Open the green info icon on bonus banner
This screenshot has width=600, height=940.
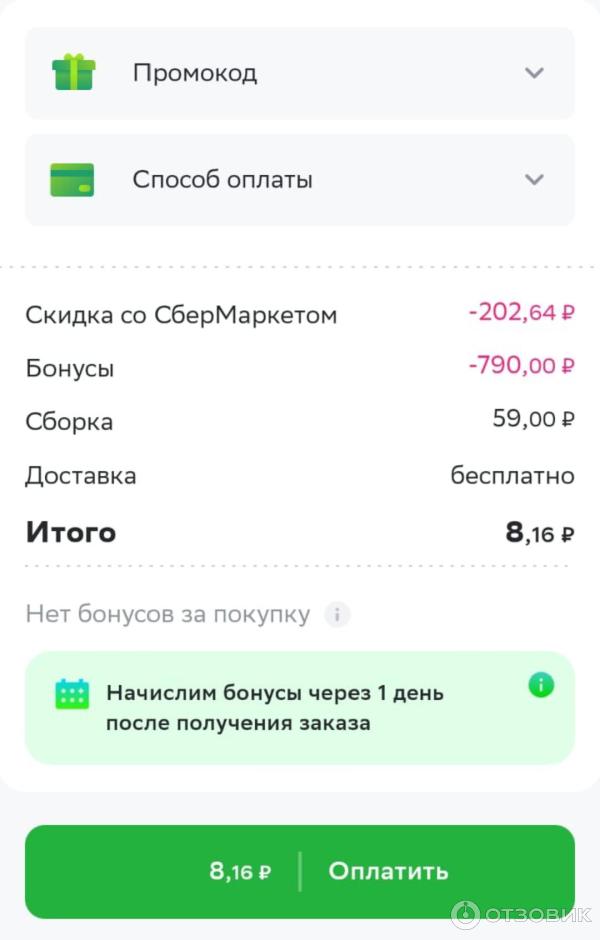pos(541,685)
